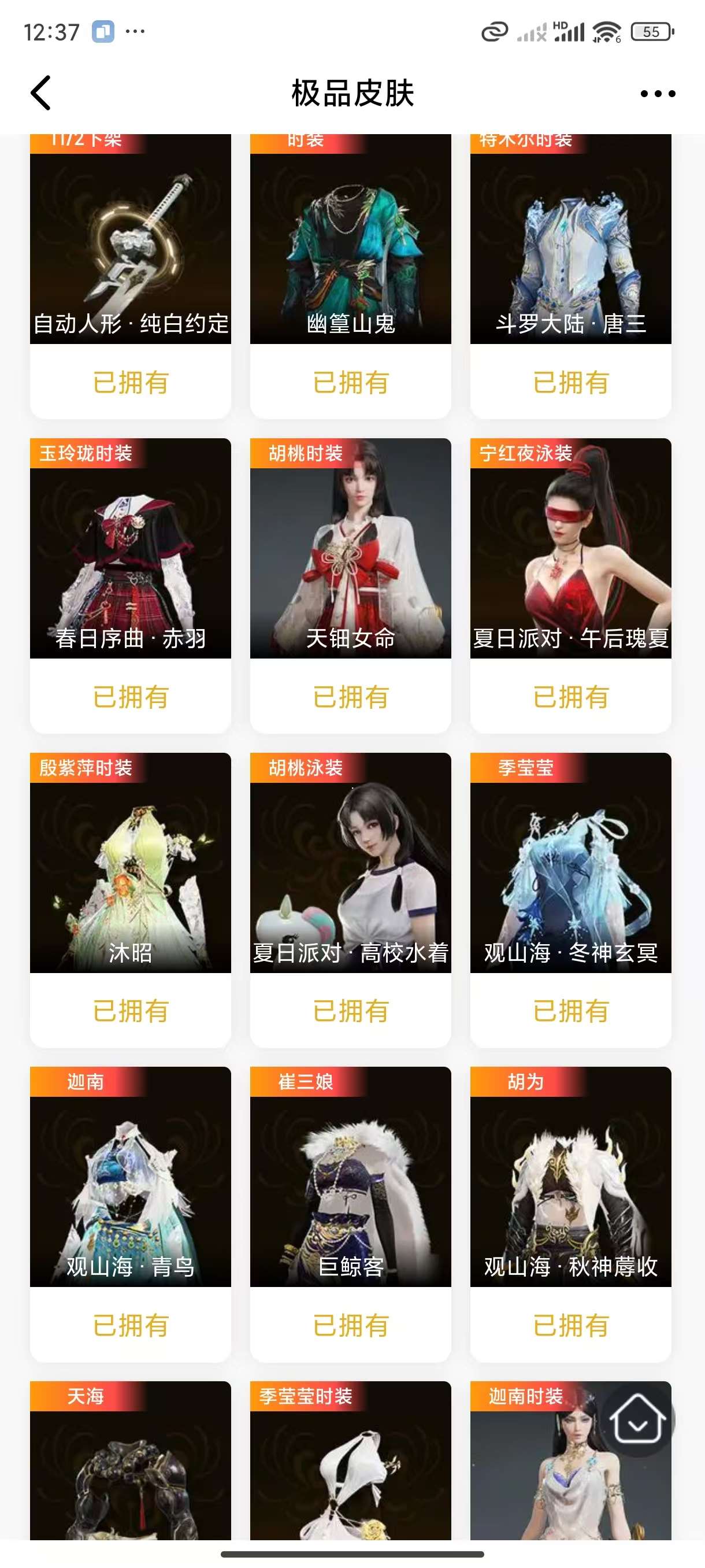Tap the floating home button
This screenshot has width=705, height=1568.
click(637, 1419)
